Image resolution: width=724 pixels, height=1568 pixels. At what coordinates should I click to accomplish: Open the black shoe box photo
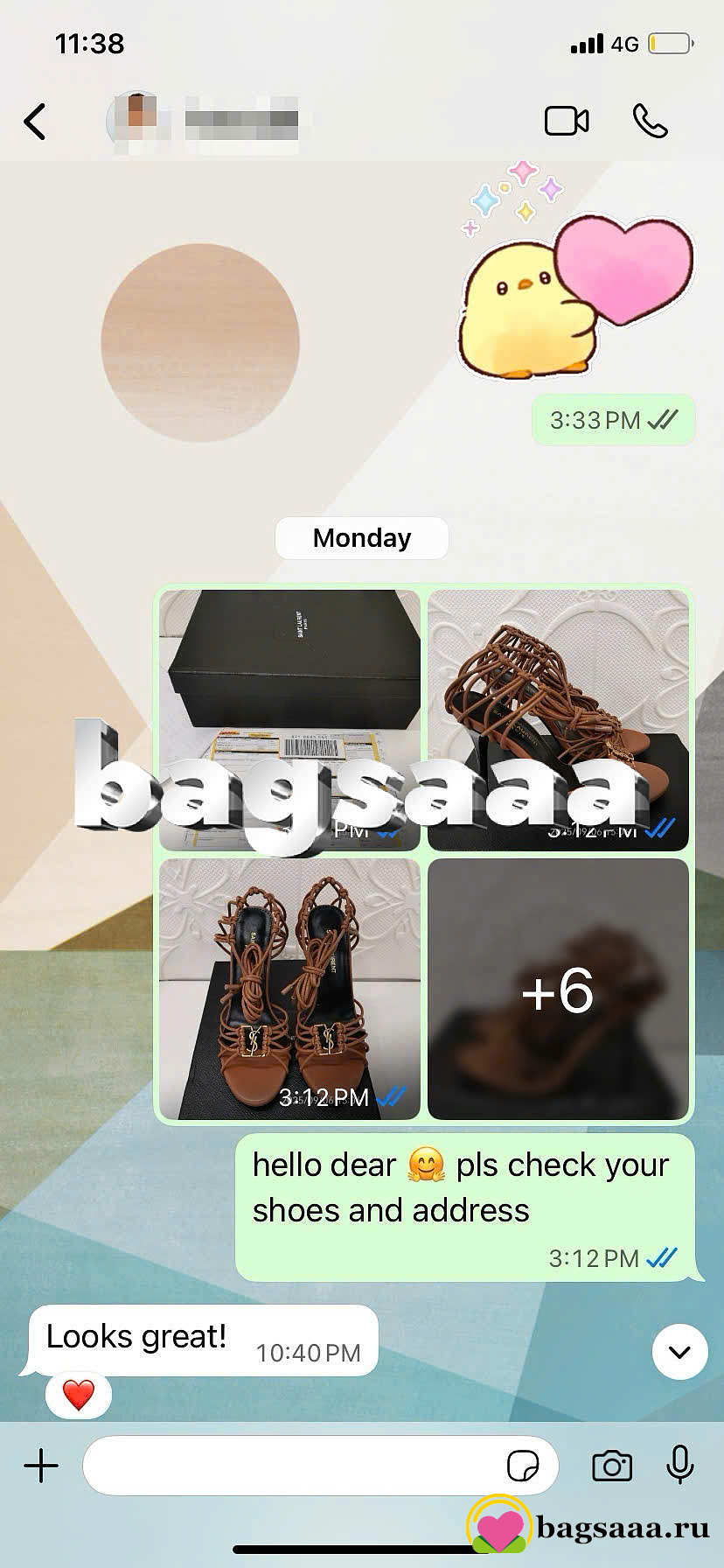click(x=289, y=720)
